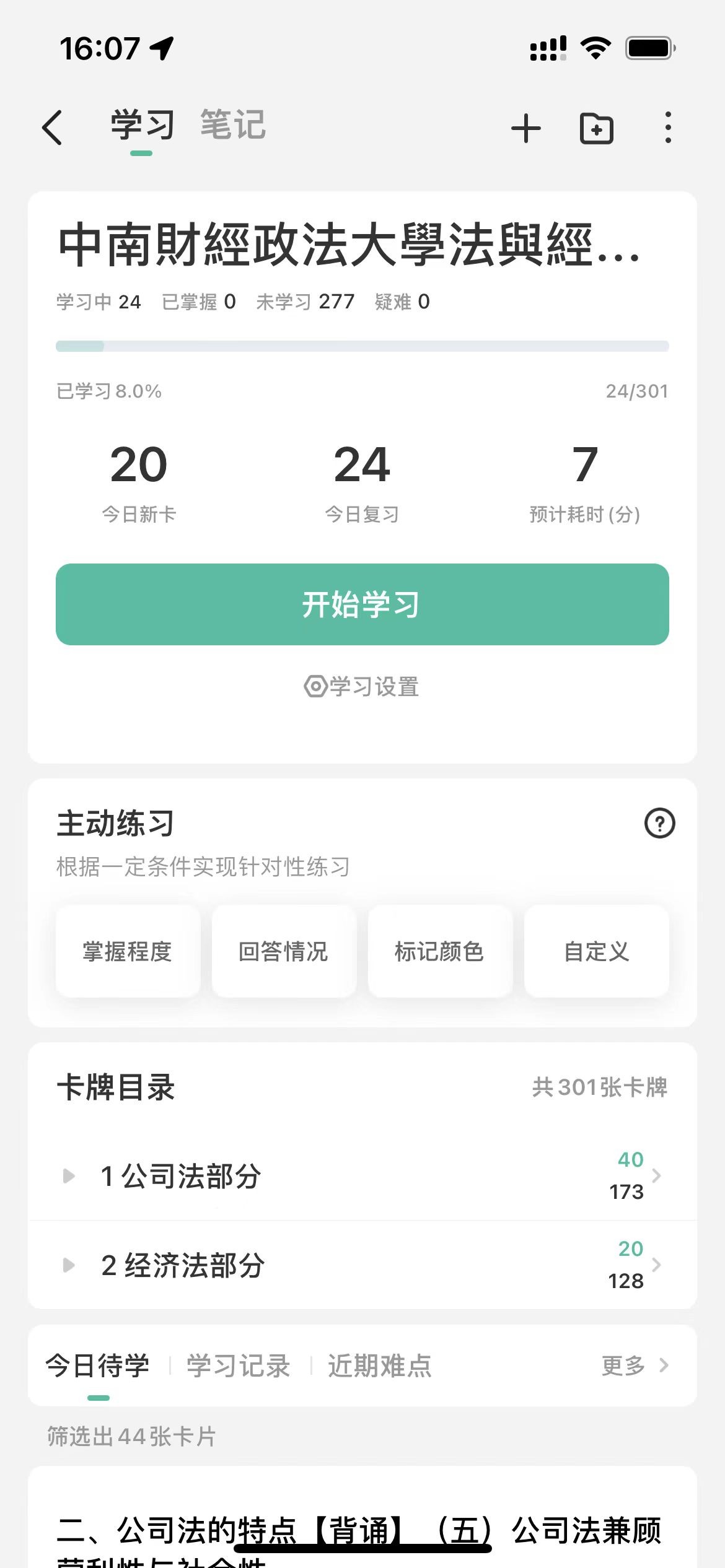Image resolution: width=725 pixels, height=1568 pixels.
Task: Select the 今日待学 tab
Action: 98,1365
